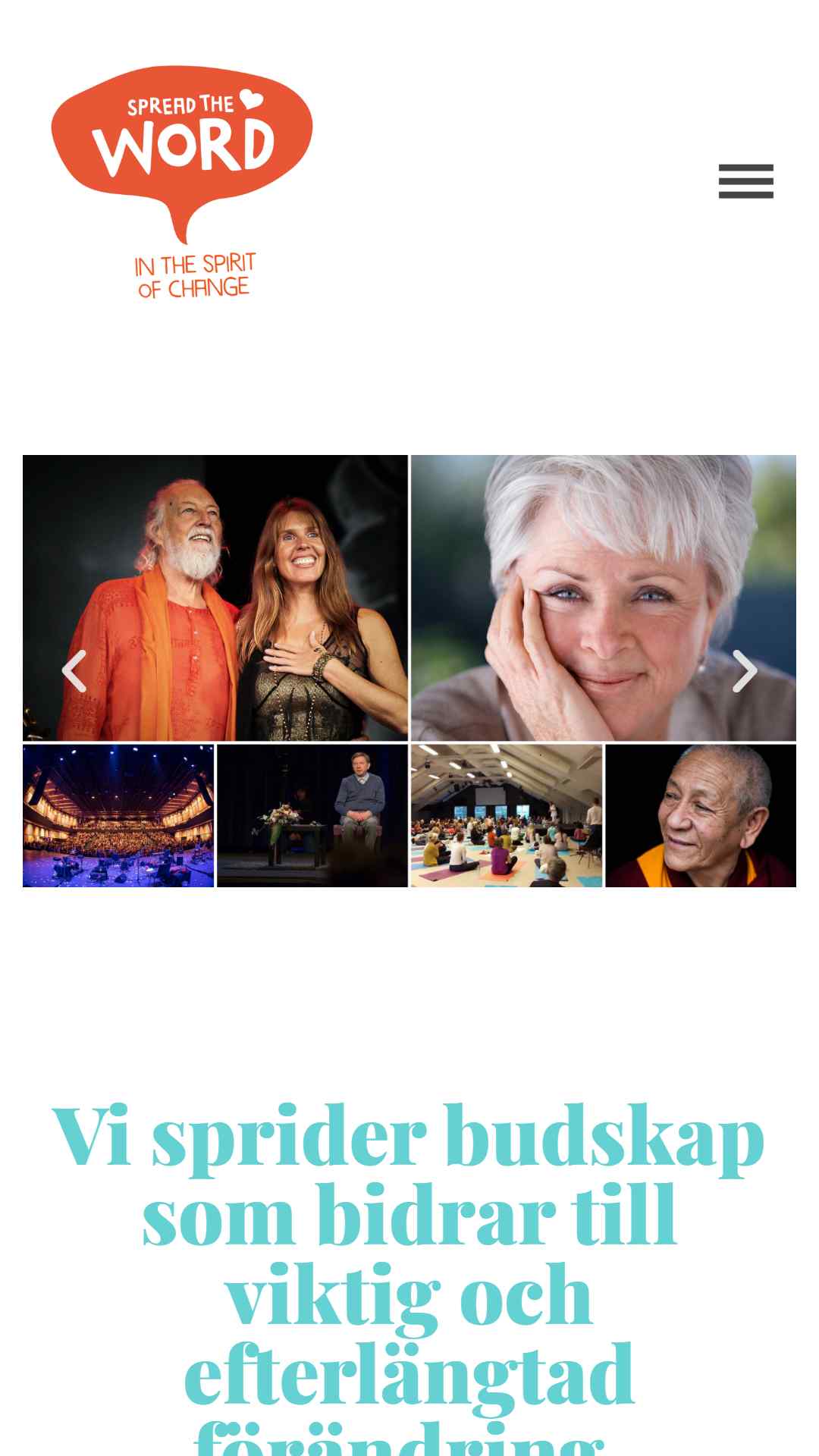This screenshot has height=1456, width=819.
Task: Go to previous slide in carousel
Action: (74, 671)
